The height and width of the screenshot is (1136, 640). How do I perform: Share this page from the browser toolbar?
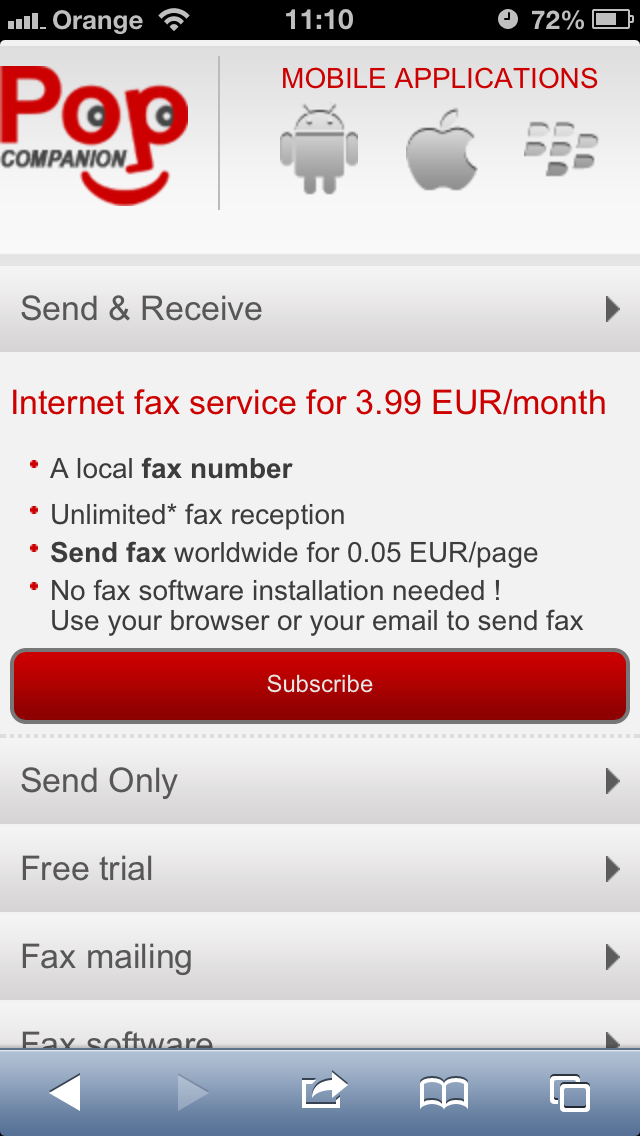pos(323,1090)
